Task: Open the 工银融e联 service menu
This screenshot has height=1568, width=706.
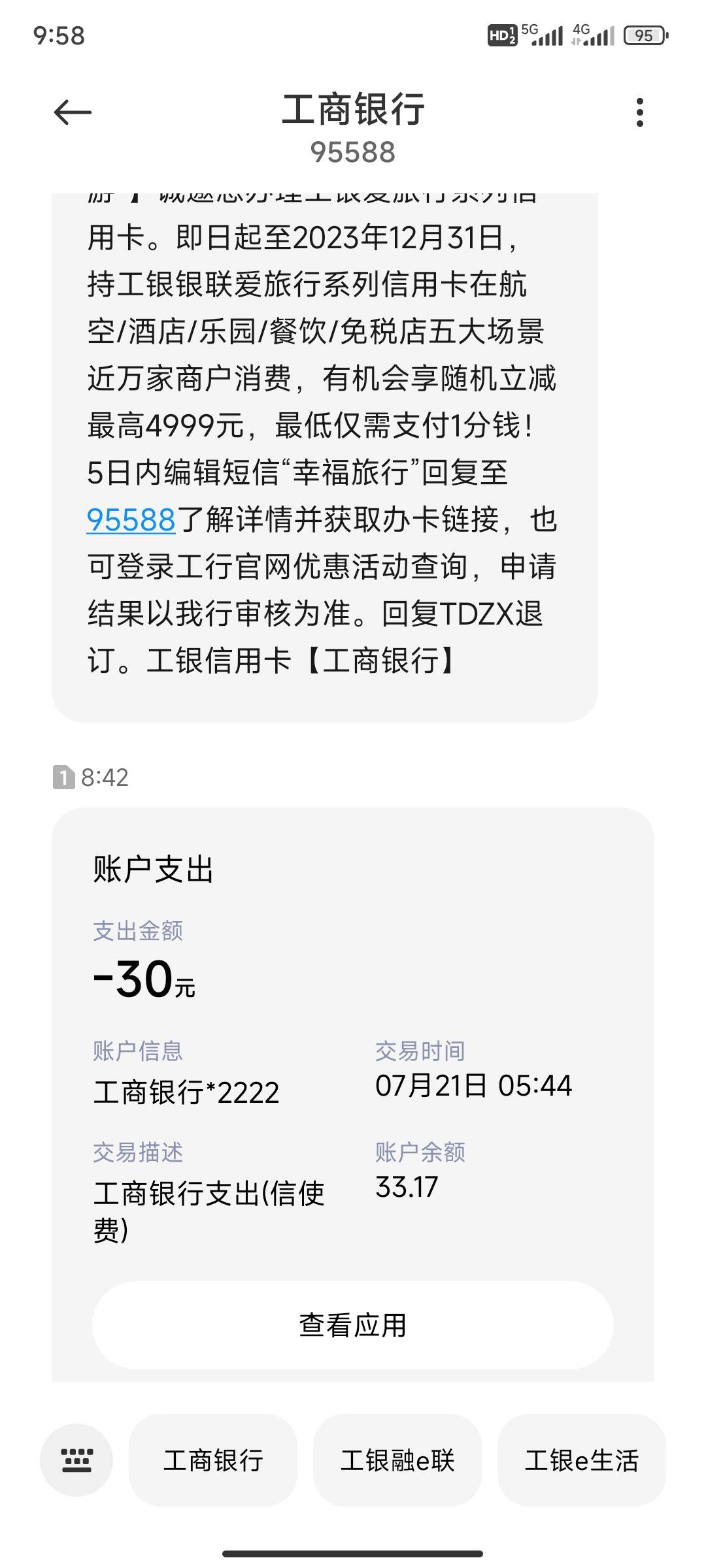Action: pyautogui.click(x=397, y=1461)
